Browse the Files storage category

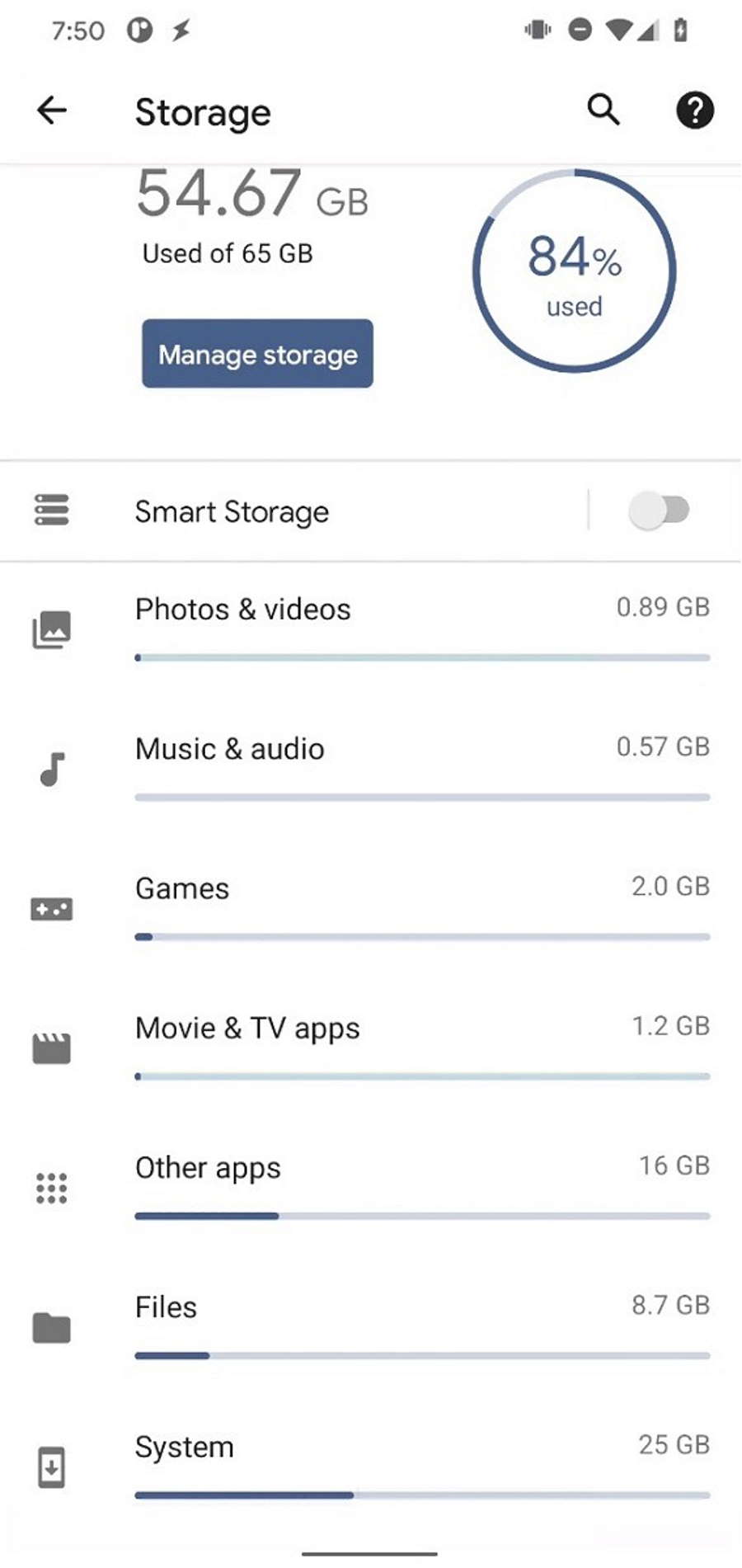(x=371, y=1329)
